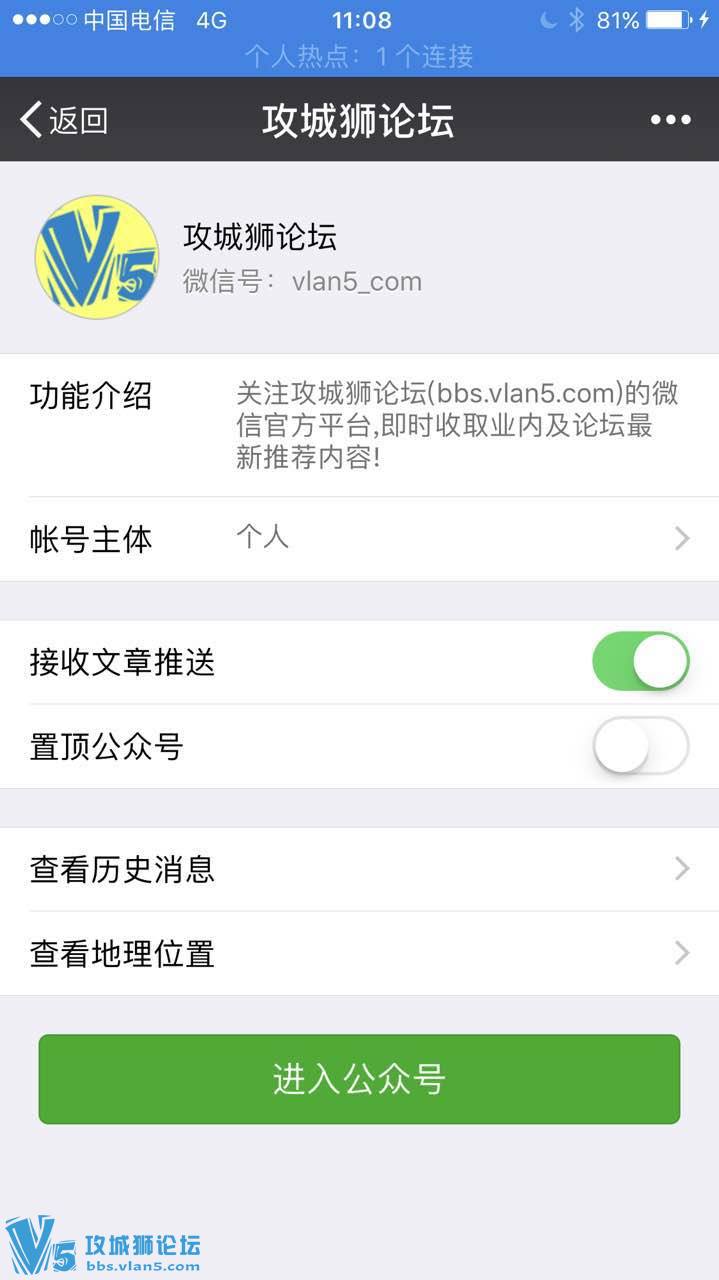View the 攻城狮论坛 profile avatar
Image resolution: width=719 pixels, height=1280 pixels.
tap(97, 257)
